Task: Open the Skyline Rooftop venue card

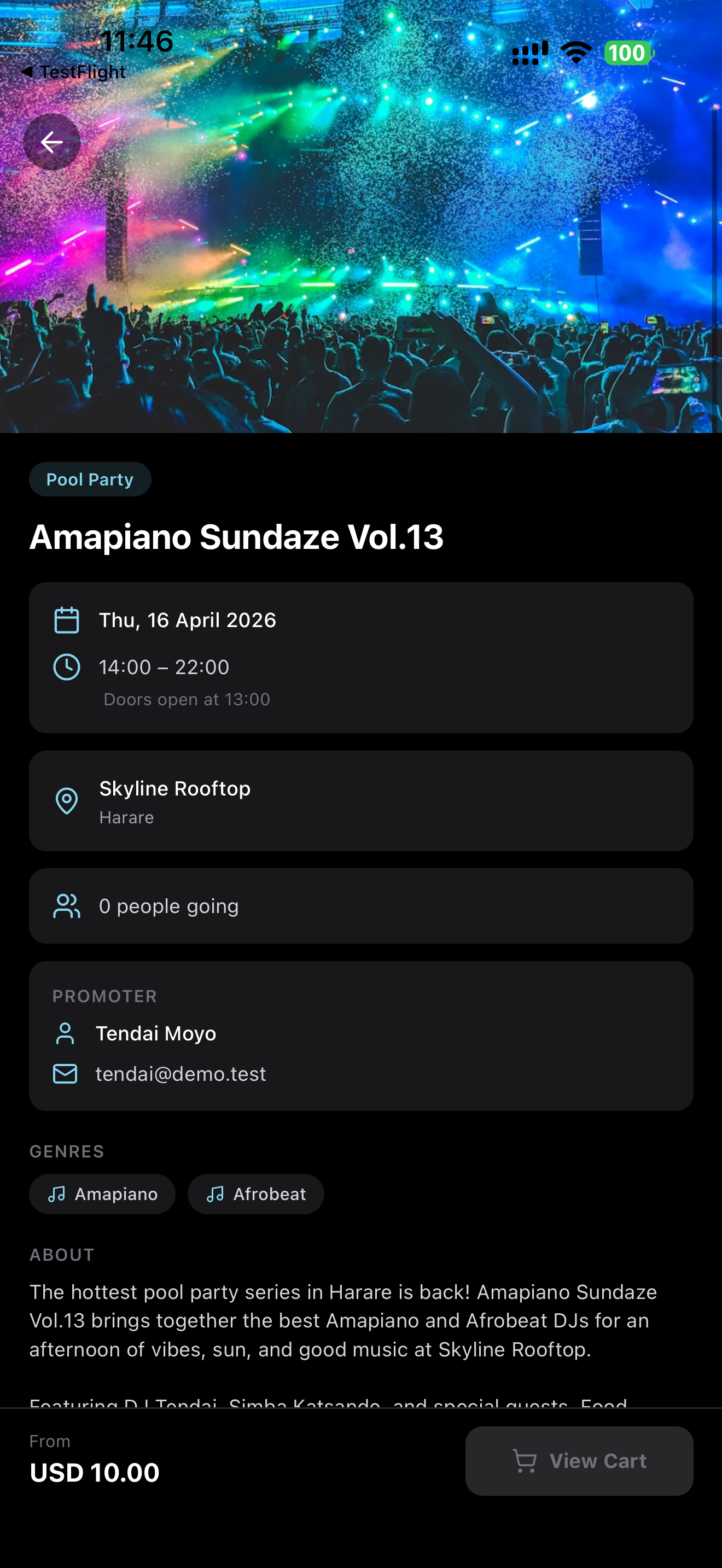Action: pos(361,801)
